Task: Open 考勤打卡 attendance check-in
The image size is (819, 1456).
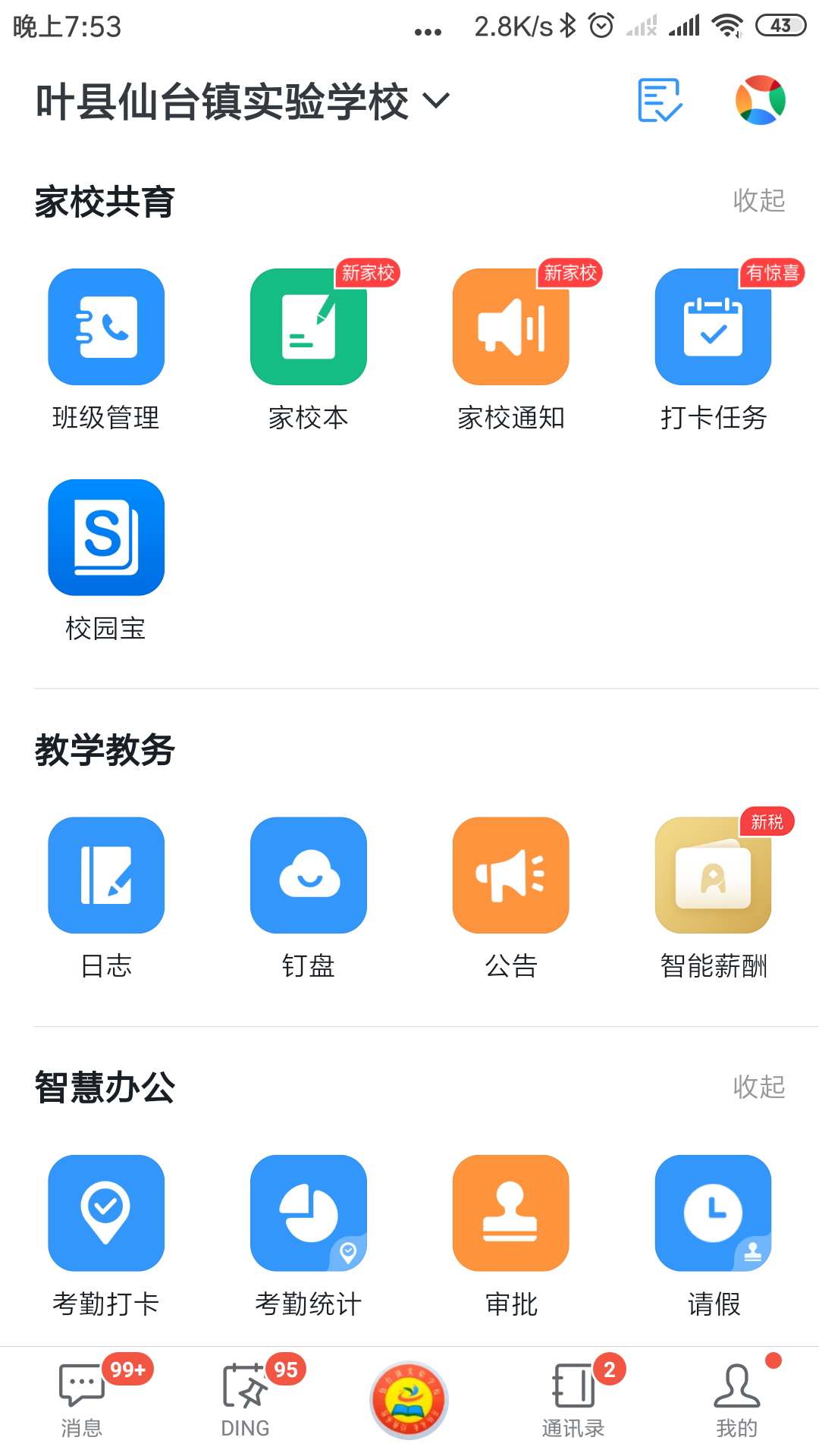Action: point(106,1213)
